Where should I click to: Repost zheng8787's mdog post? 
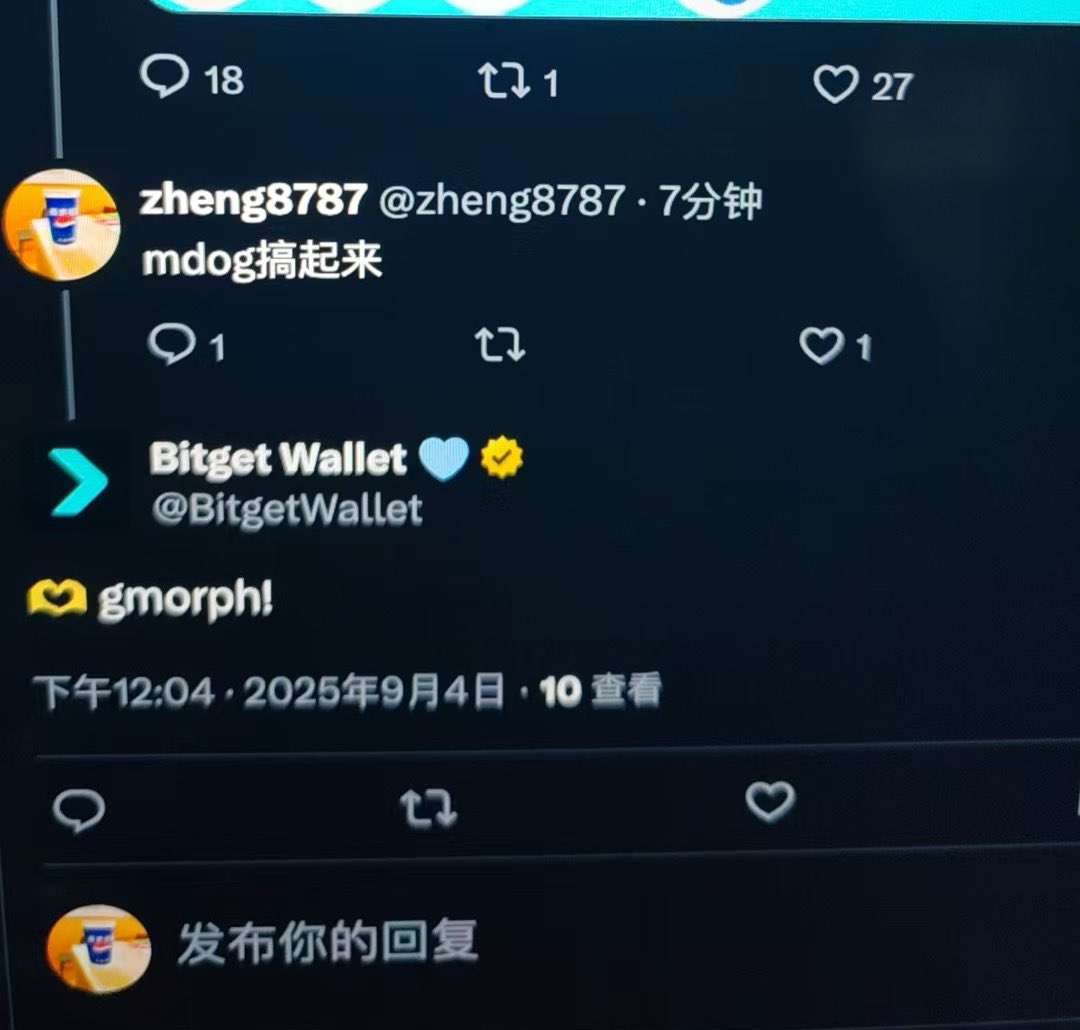point(499,346)
